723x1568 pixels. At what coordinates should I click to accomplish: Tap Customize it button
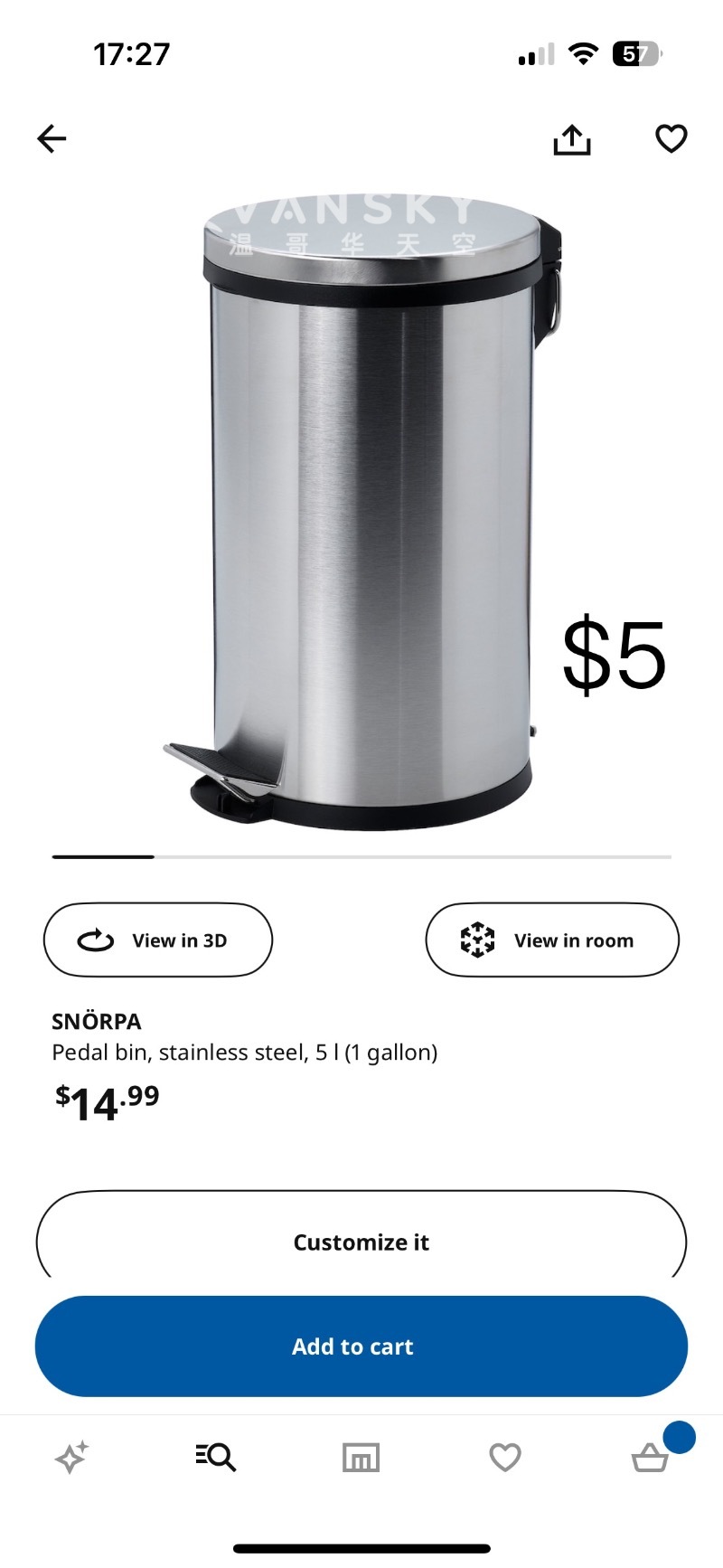pos(361,1242)
